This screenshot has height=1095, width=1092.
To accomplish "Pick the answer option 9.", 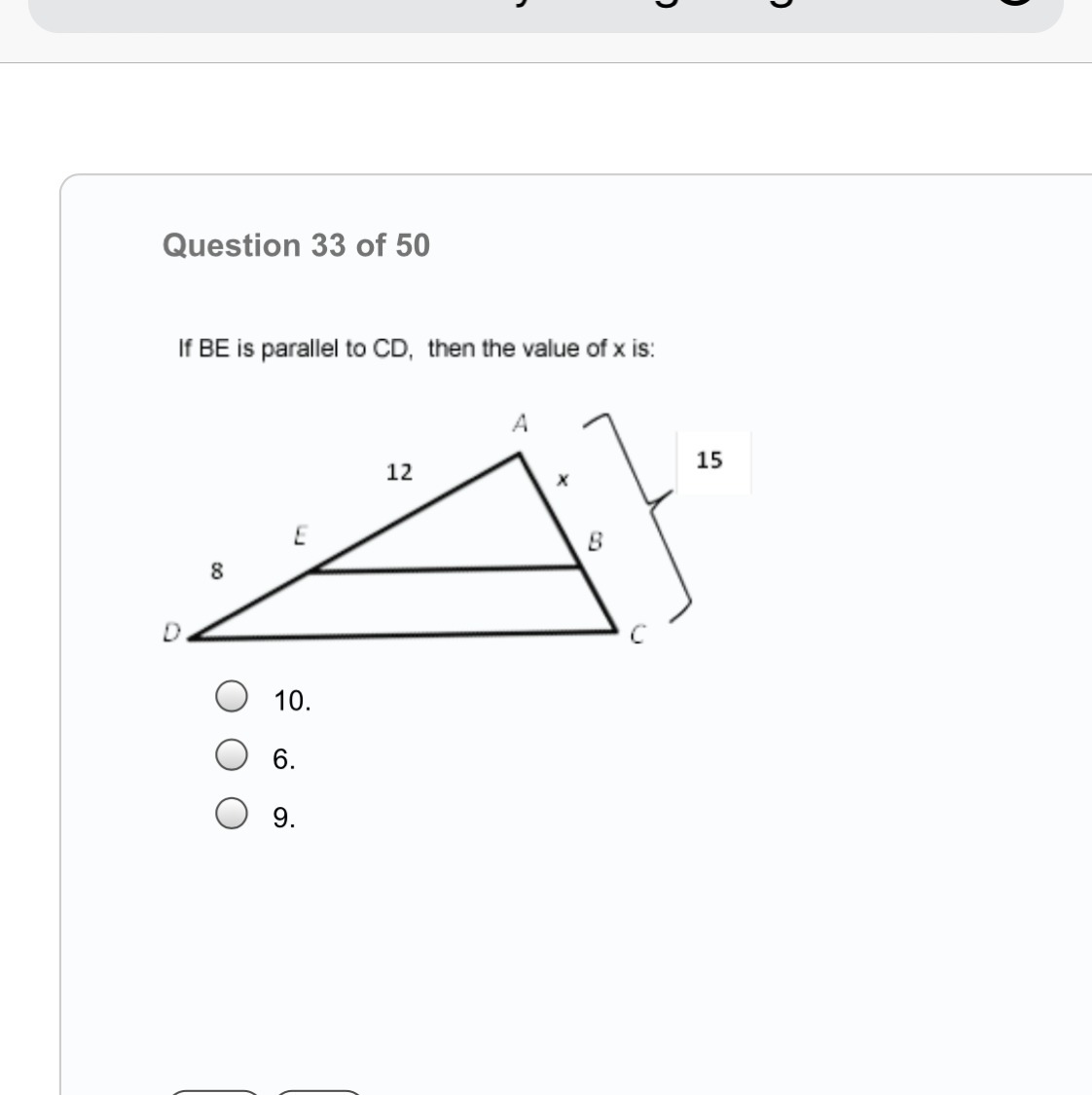I will point(232,814).
